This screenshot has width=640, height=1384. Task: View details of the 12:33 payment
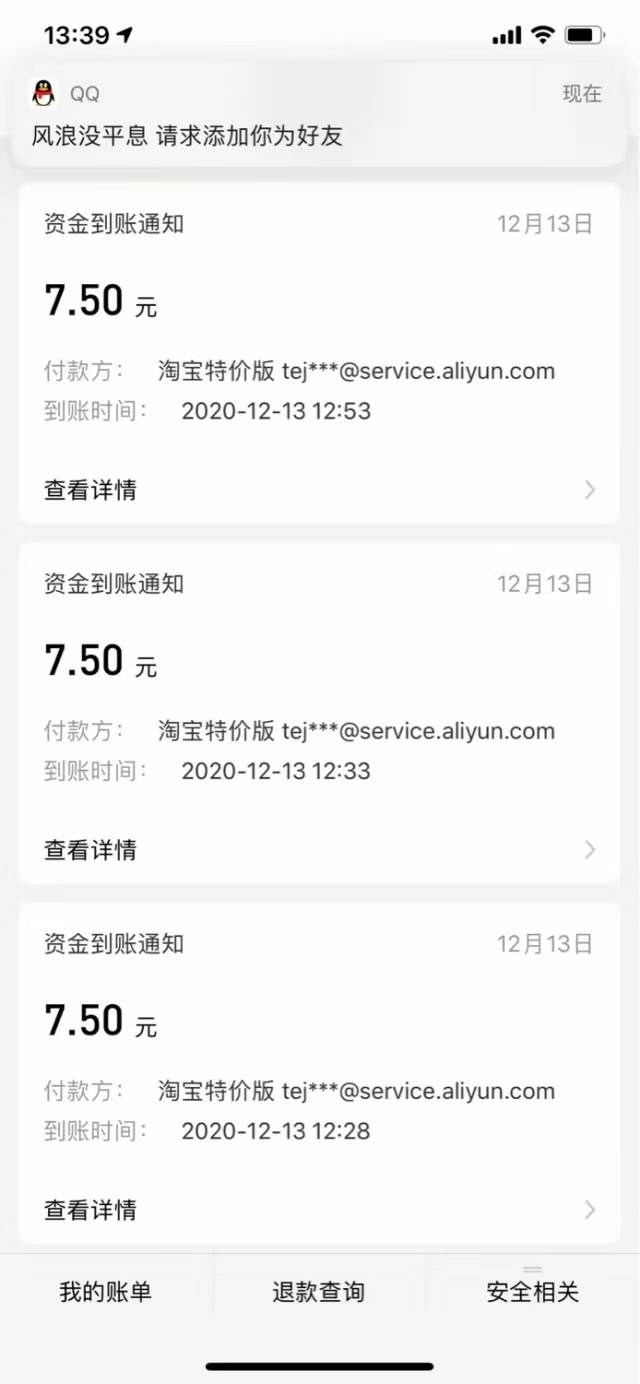click(318, 850)
